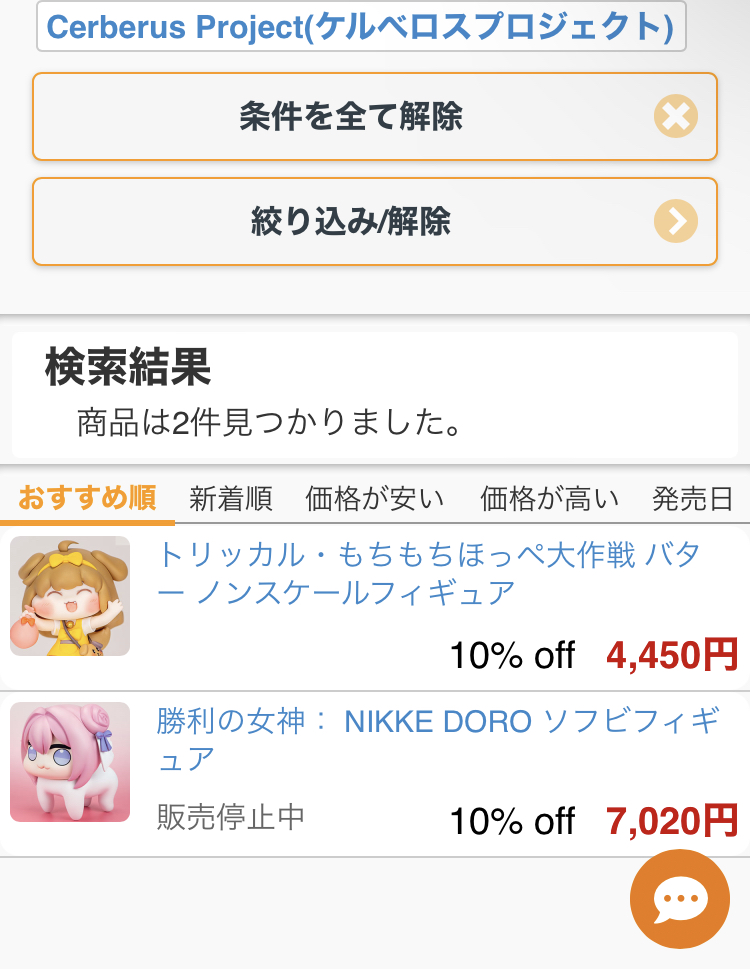Switch to the 発売日 sort tab
This screenshot has width=750, height=969.
693,498
